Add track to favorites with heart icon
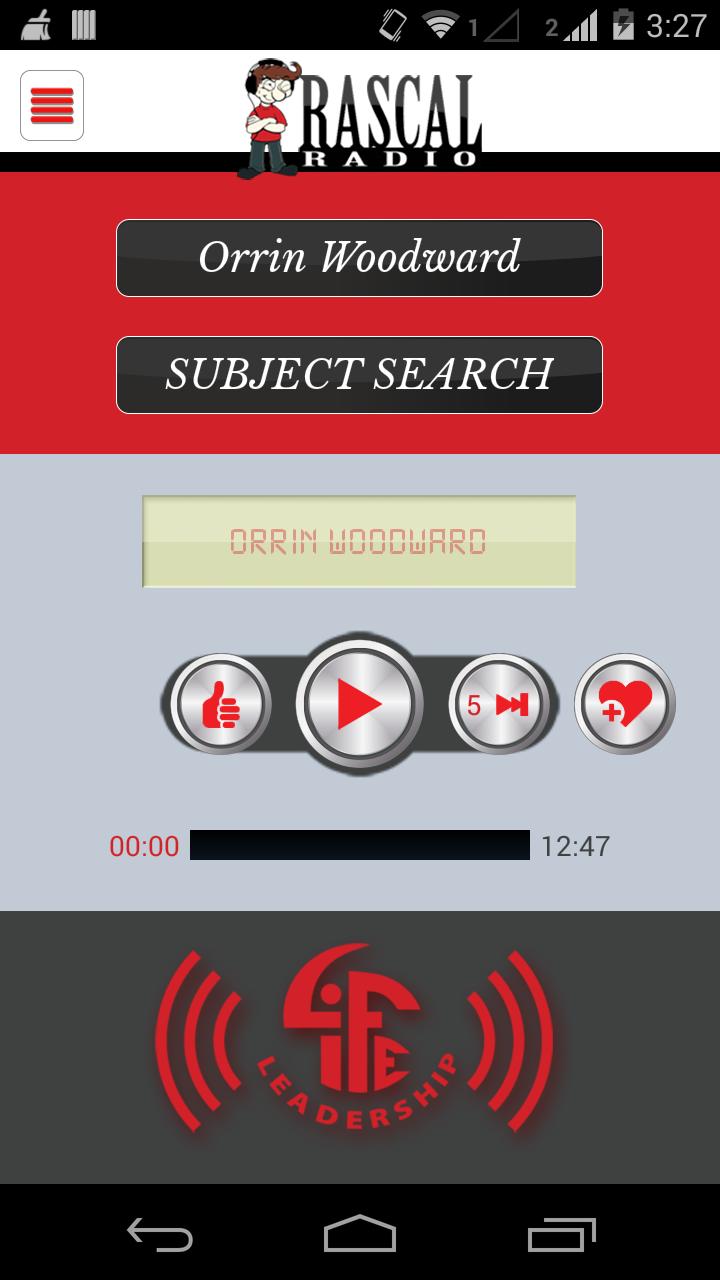 click(626, 704)
